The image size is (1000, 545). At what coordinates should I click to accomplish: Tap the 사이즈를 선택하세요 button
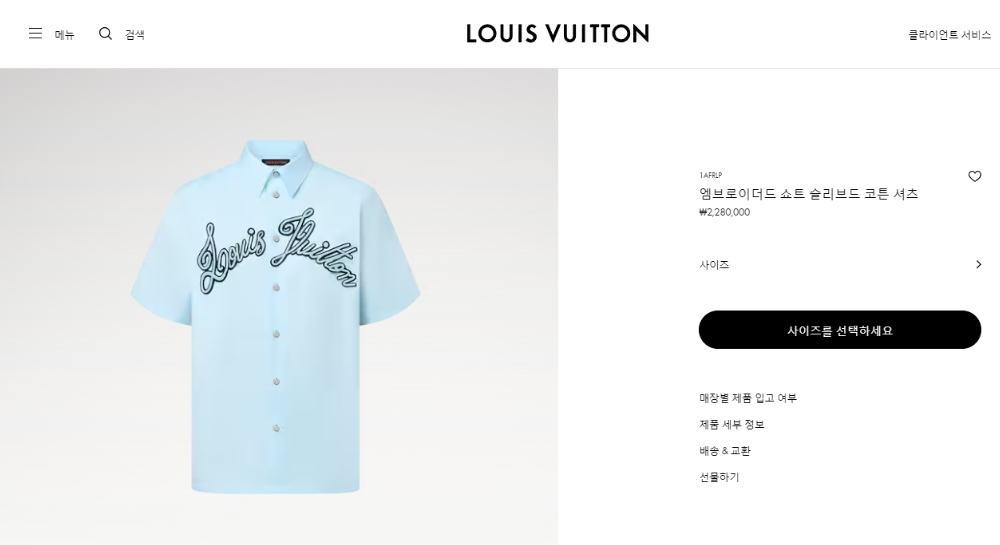[x=839, y=330]
